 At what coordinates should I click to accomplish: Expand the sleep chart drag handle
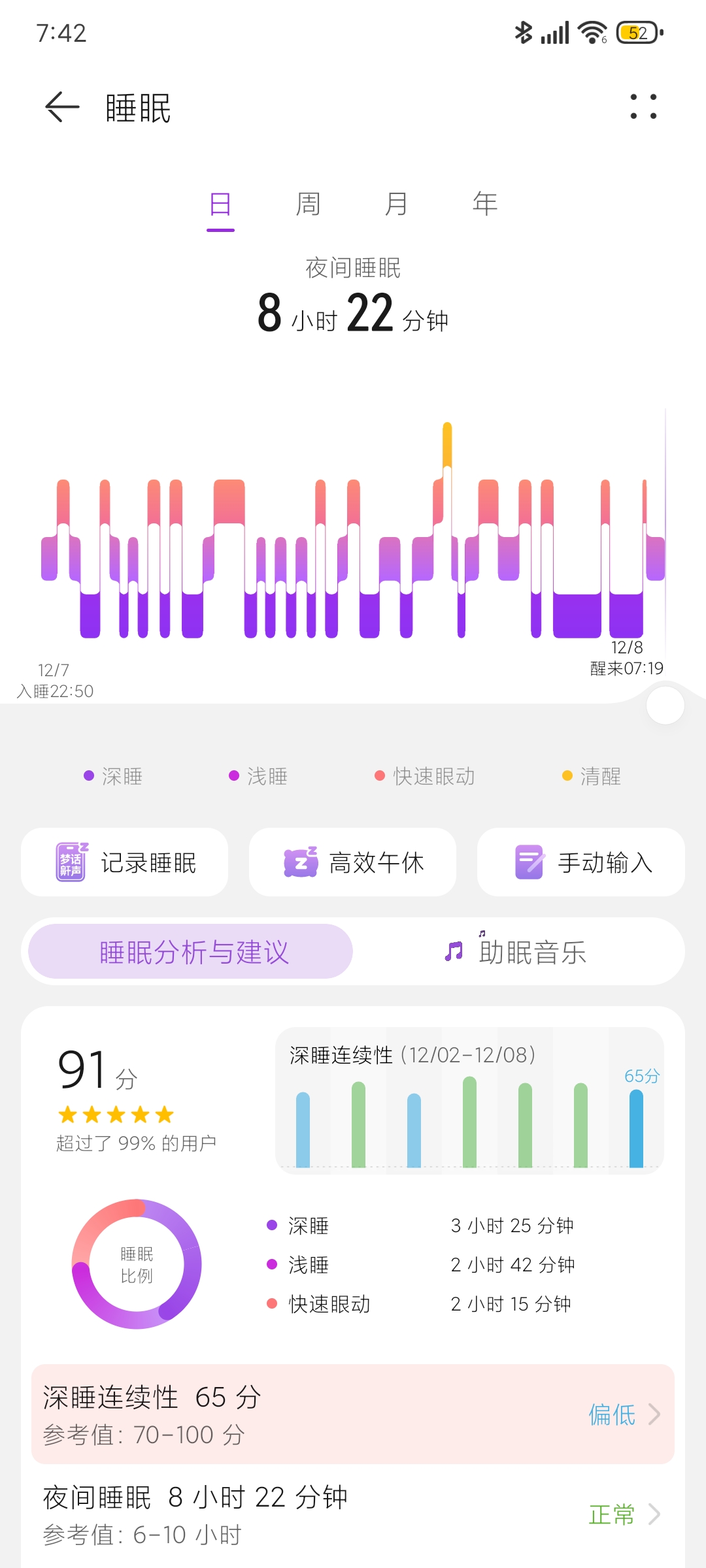point(665,704)
